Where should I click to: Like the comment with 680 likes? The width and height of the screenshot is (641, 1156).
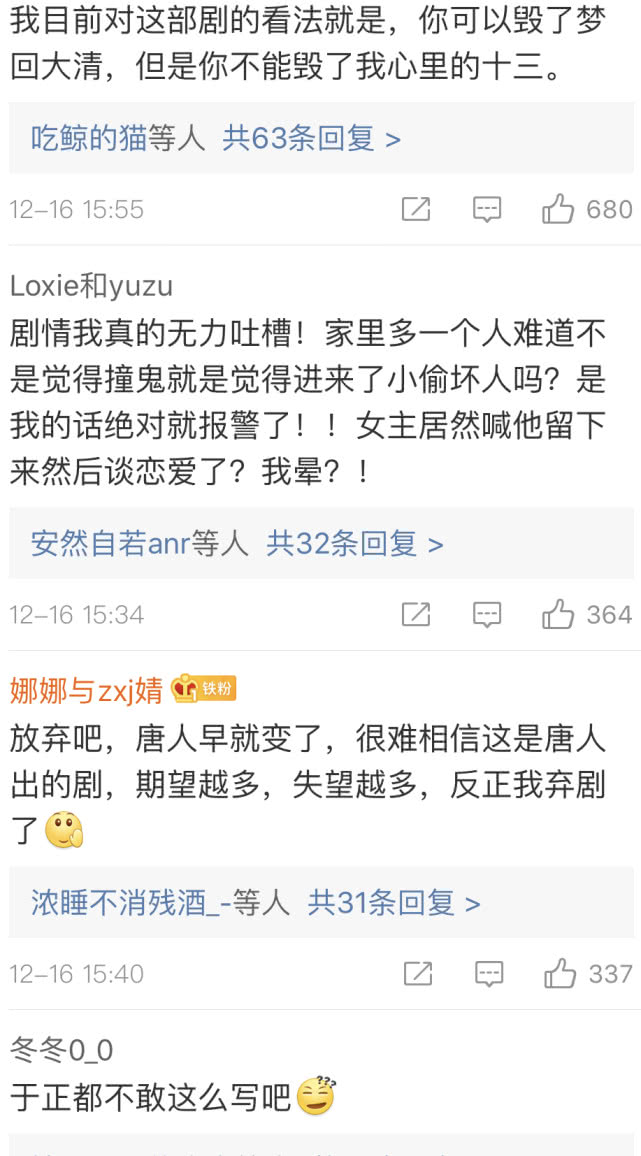click(558, 209)
